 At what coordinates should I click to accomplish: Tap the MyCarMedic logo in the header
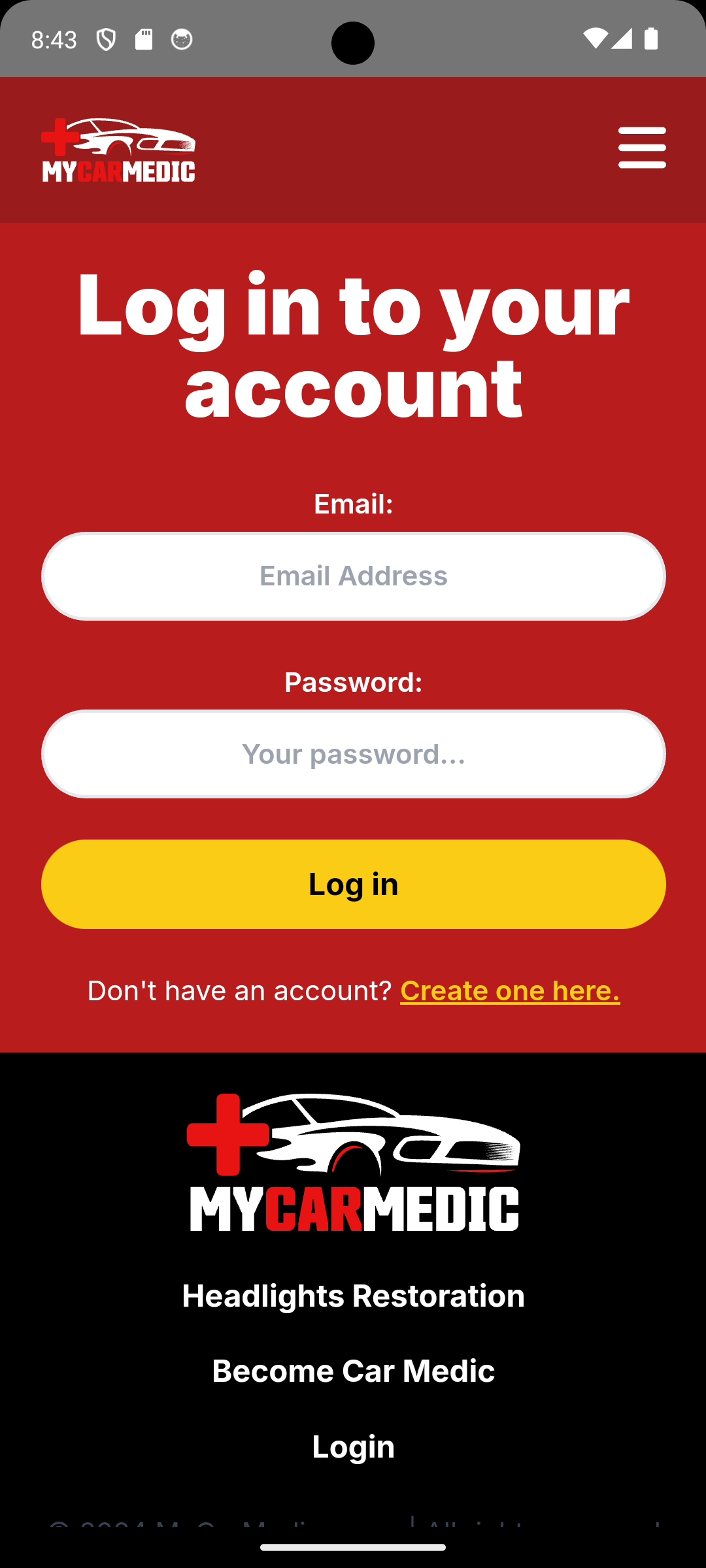pyautogui.click(x=118, y=150)
